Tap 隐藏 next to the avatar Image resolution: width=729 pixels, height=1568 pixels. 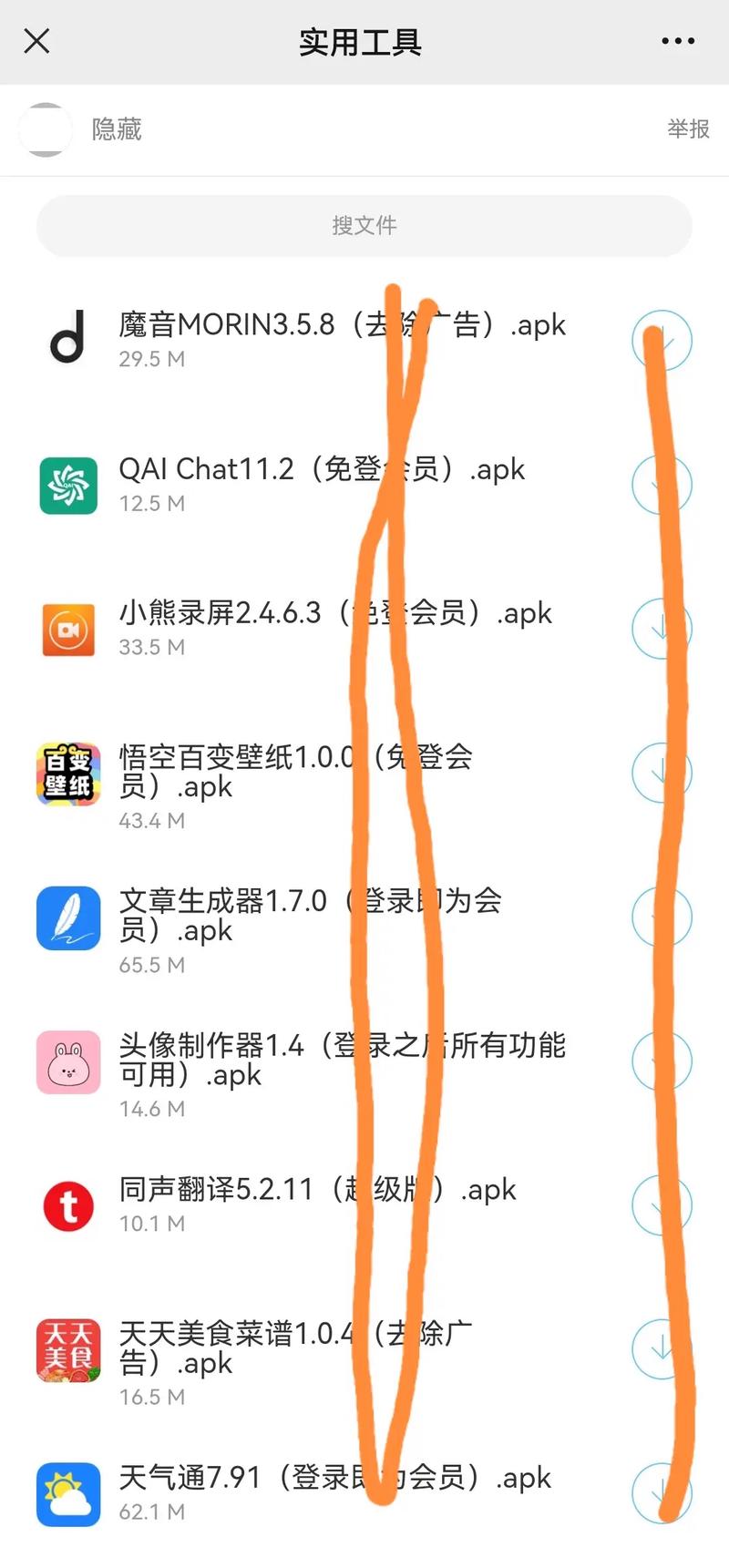coord(117,129)
